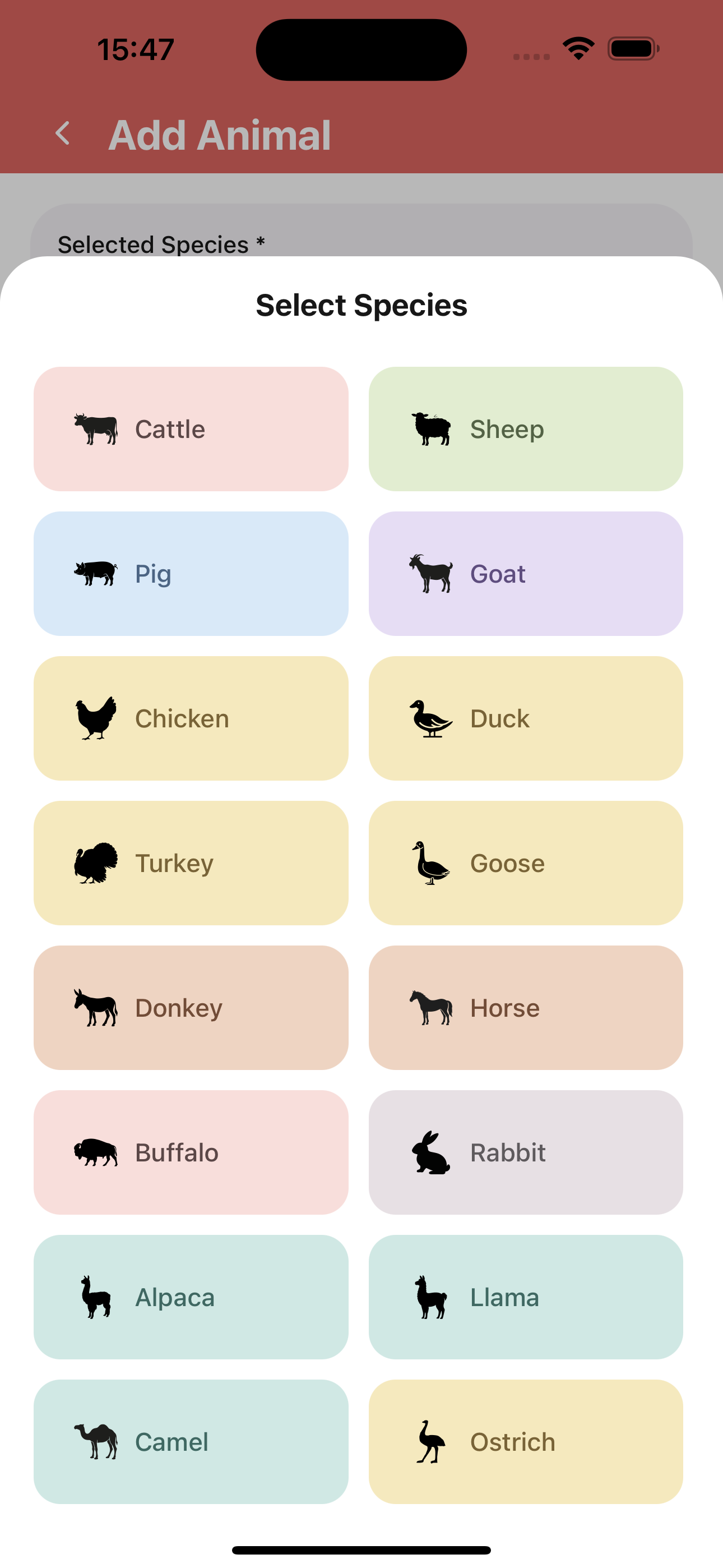Choose Rabbit species
723x1568 pixels.
pos(526,1152)
